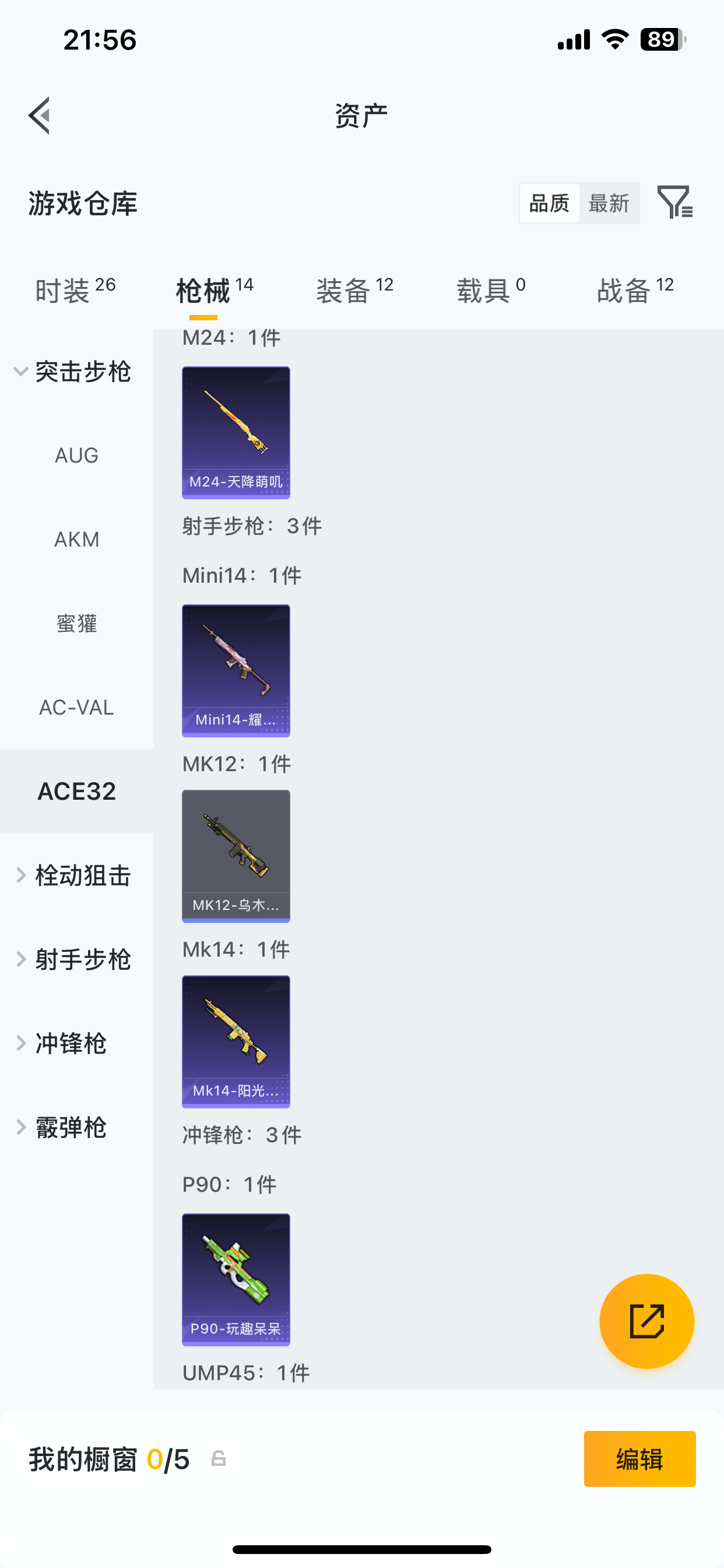Select the AKM sidebar entry
The image size is (724, 1568).
[76, 538]
